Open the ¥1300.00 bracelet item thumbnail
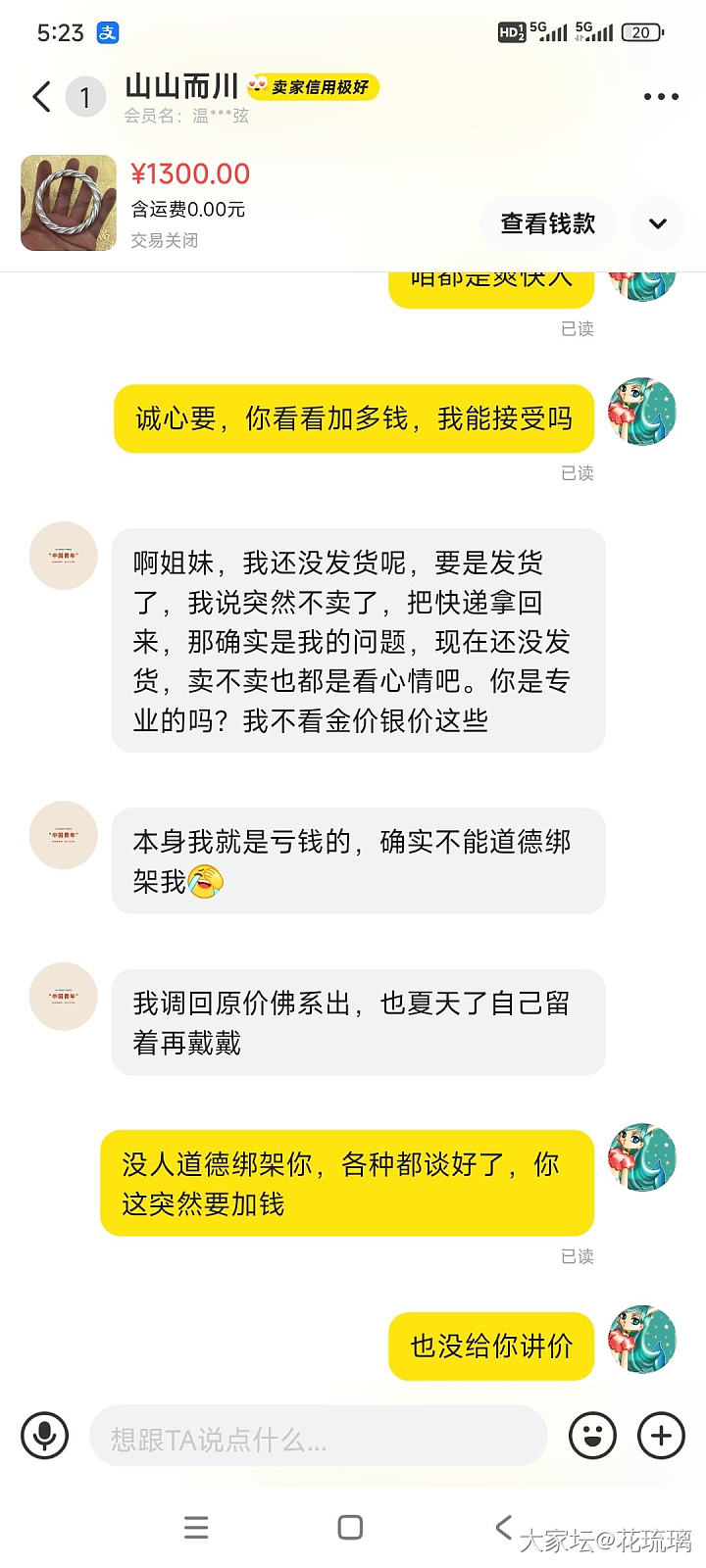The width and height of the screenshot is (706, 1568). point(69,203)
